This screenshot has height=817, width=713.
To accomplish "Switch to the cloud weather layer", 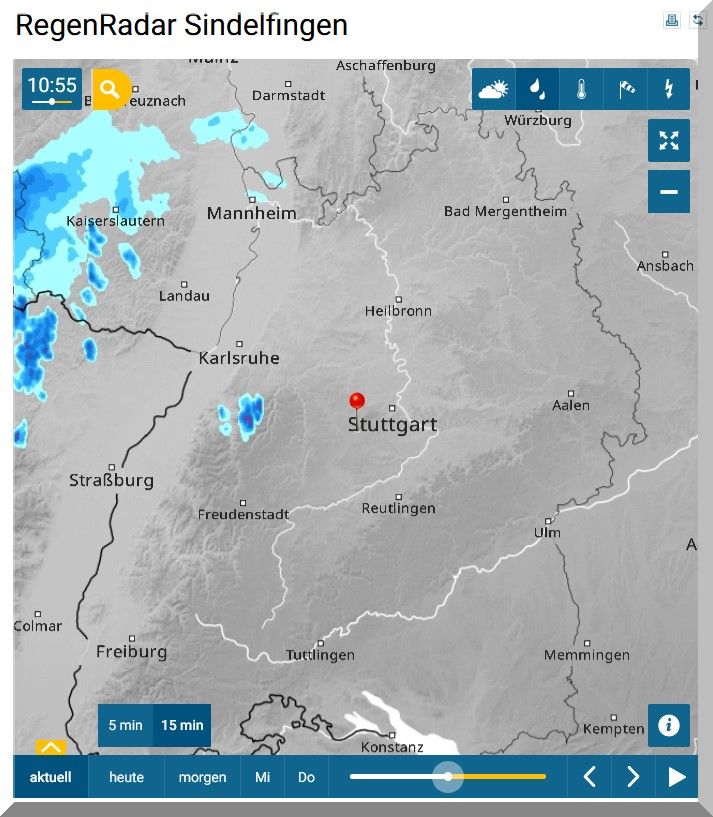I will pos(493,90).
